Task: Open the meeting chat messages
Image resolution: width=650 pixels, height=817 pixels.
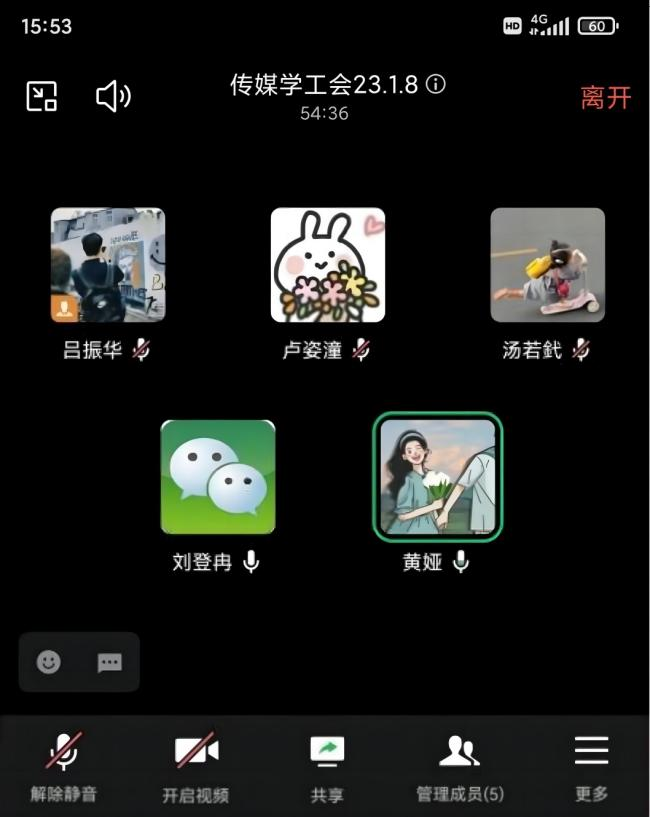Action: pyautogui.click(x=109, y=662)
